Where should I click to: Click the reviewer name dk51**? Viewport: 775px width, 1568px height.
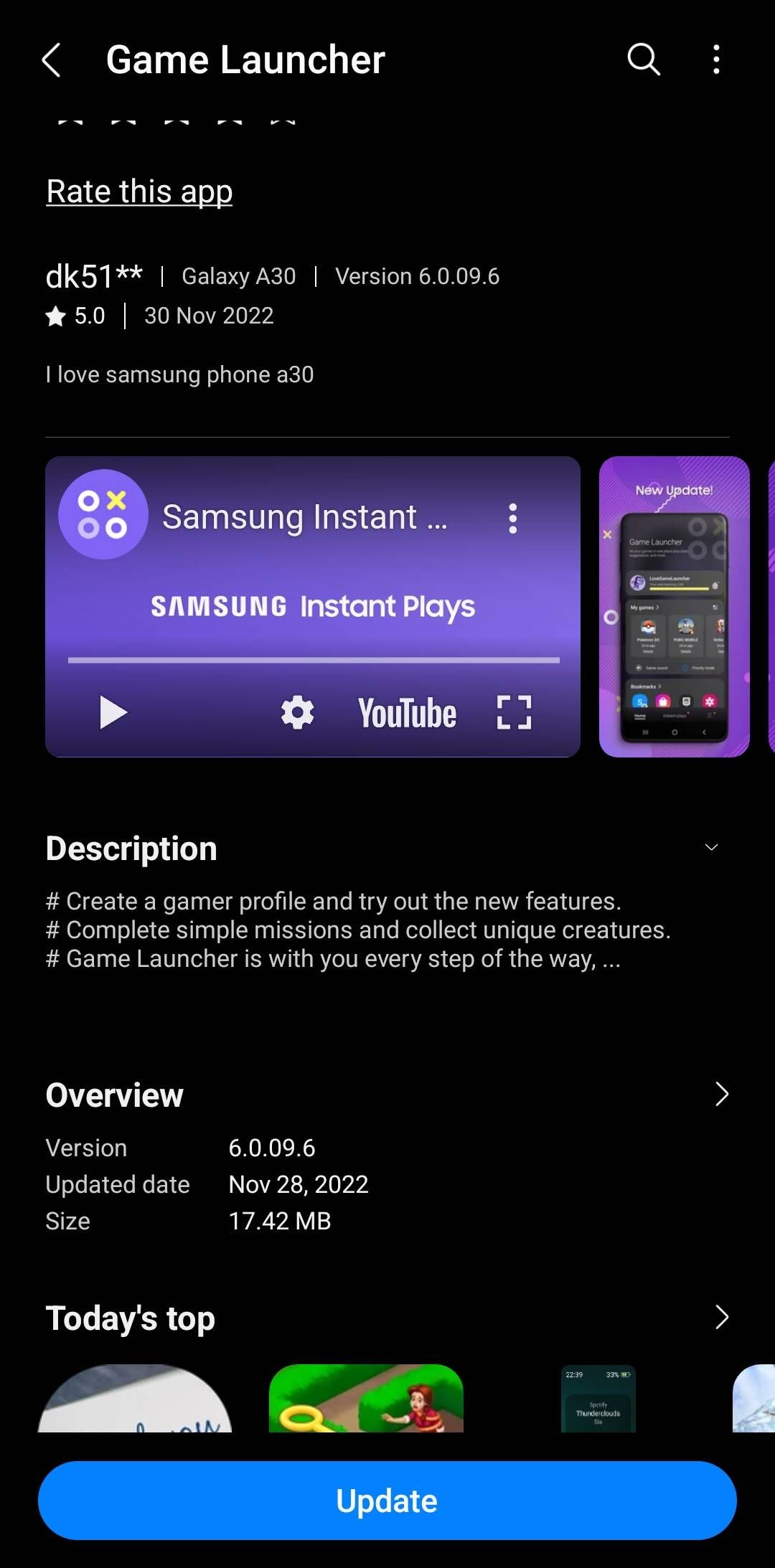(93, 275)
